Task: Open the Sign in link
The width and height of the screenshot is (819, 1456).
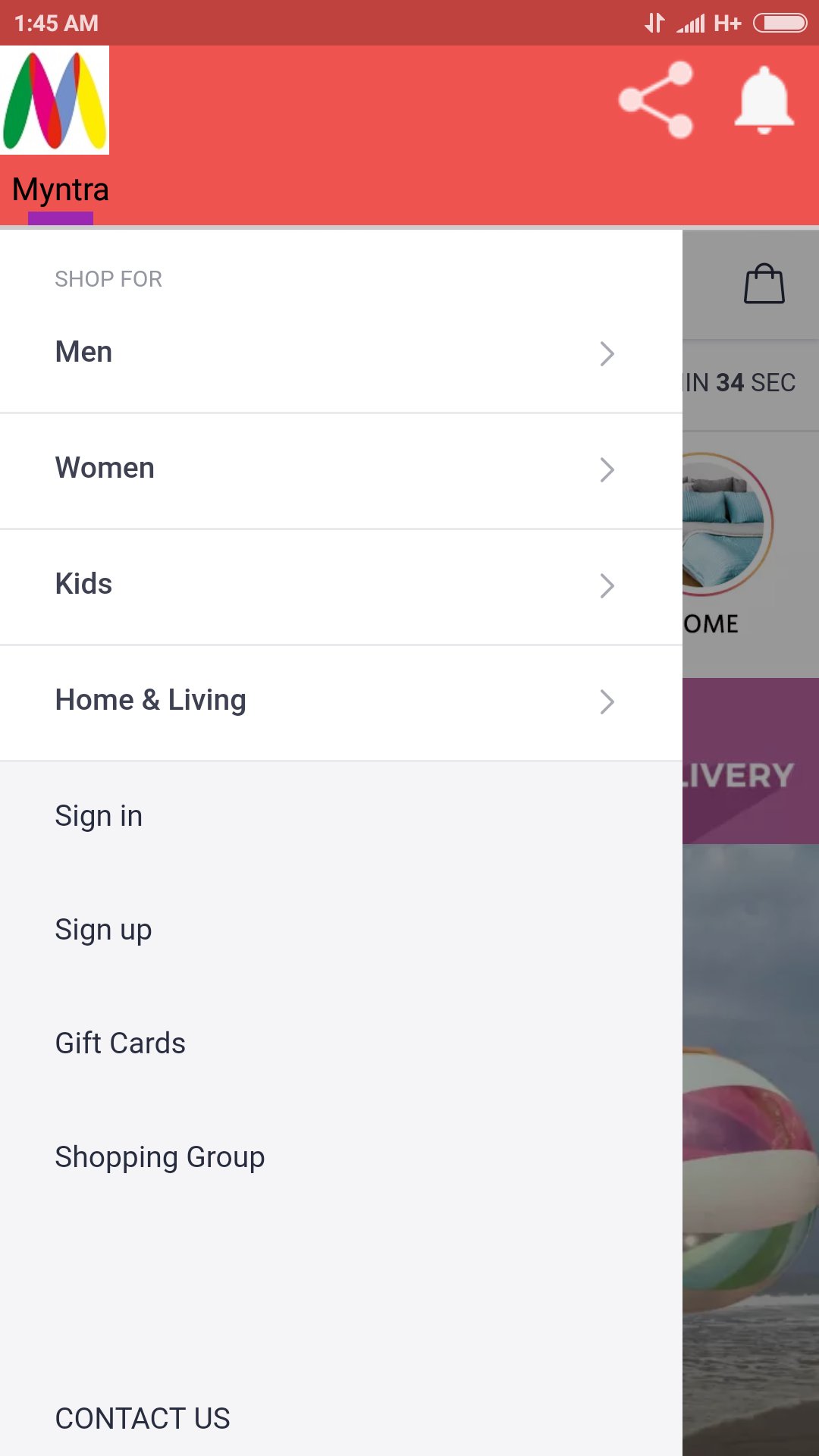Action: coord(98,815)
